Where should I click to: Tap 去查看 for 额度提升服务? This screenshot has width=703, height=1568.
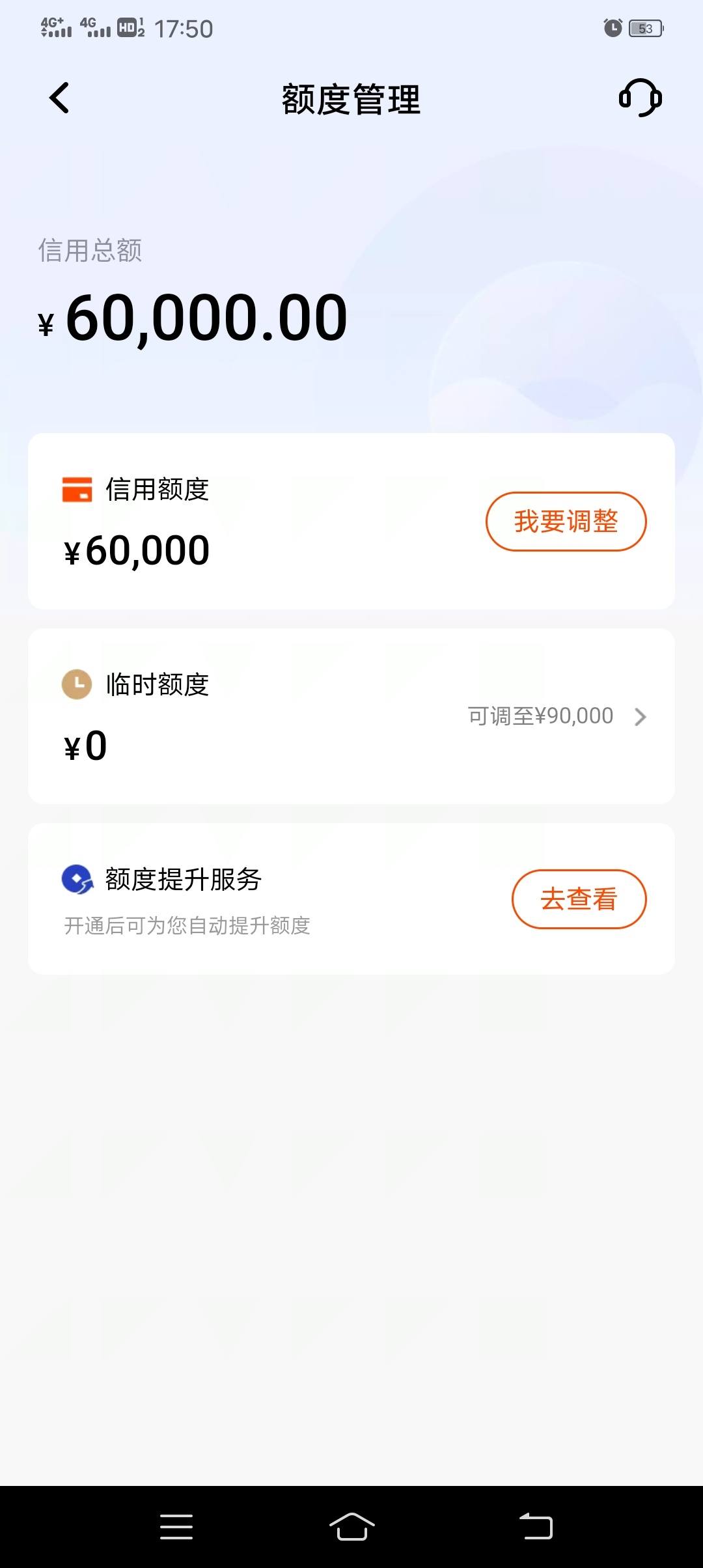(x=579, y=899)
